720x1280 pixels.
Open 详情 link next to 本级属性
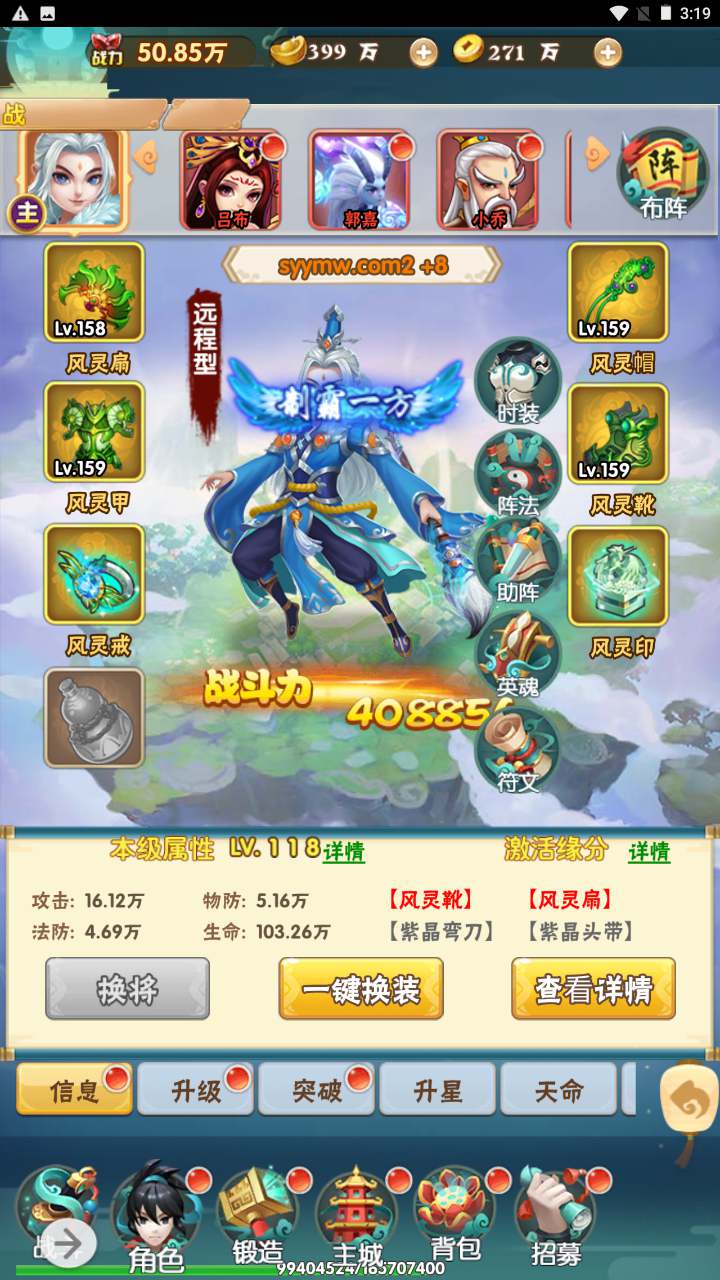point(343,852)
